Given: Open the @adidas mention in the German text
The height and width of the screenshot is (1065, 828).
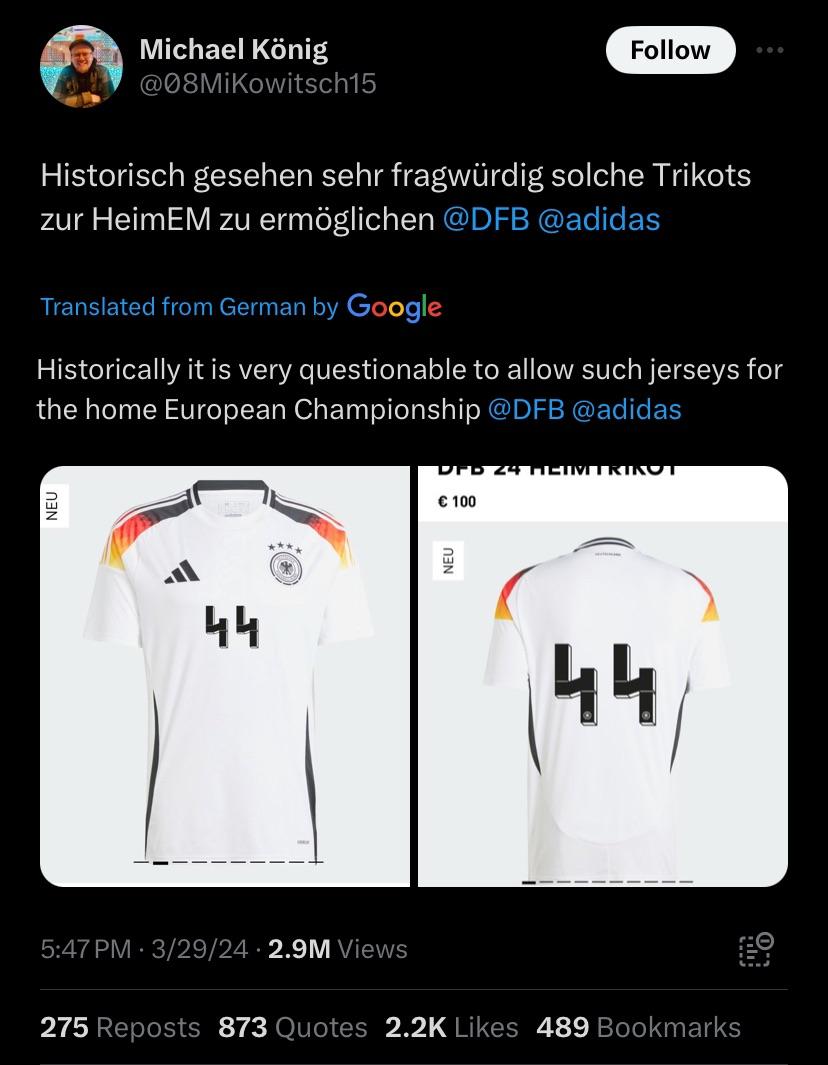Looking at the screenshot, I should coord(599,219).
